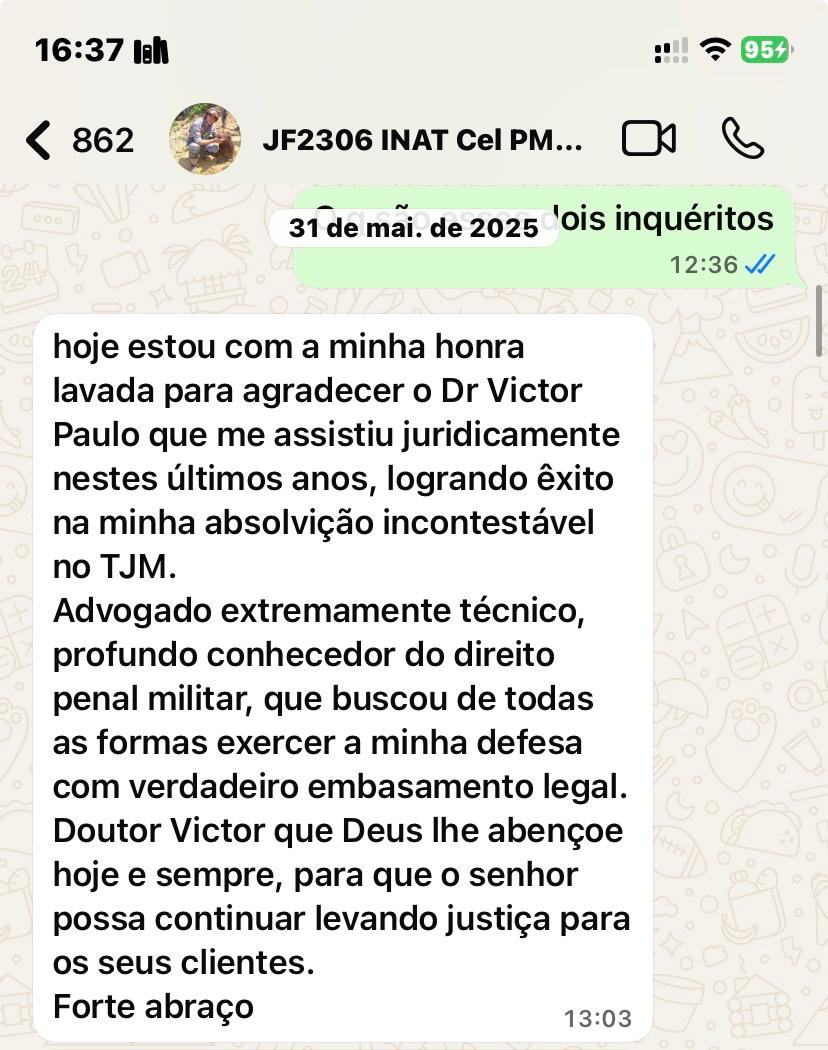Start a video call
The image size is (828, 1050).
(x=649, y=139)
